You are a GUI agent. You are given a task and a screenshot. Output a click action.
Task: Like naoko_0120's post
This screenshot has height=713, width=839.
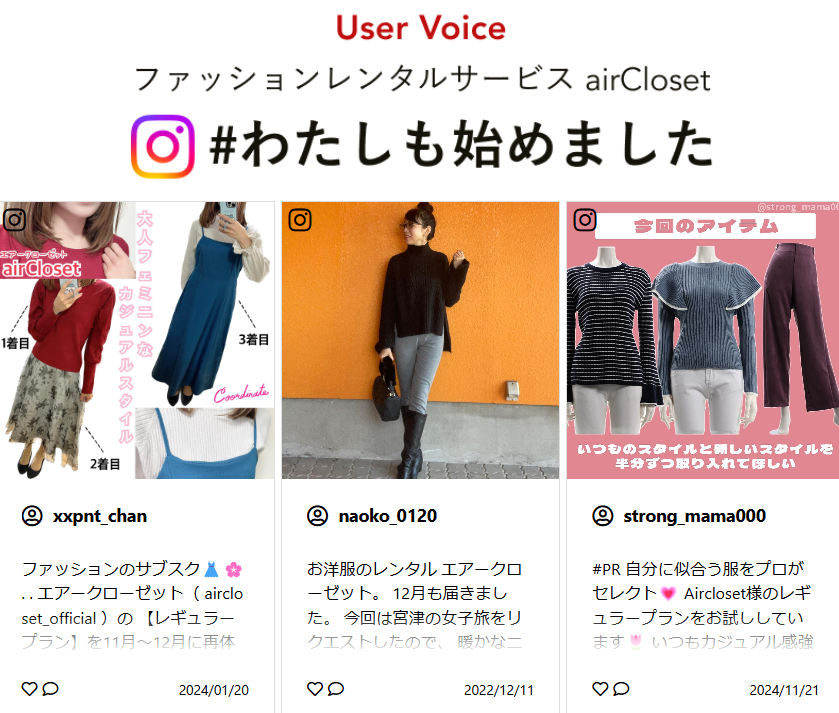tap(315, 689)
